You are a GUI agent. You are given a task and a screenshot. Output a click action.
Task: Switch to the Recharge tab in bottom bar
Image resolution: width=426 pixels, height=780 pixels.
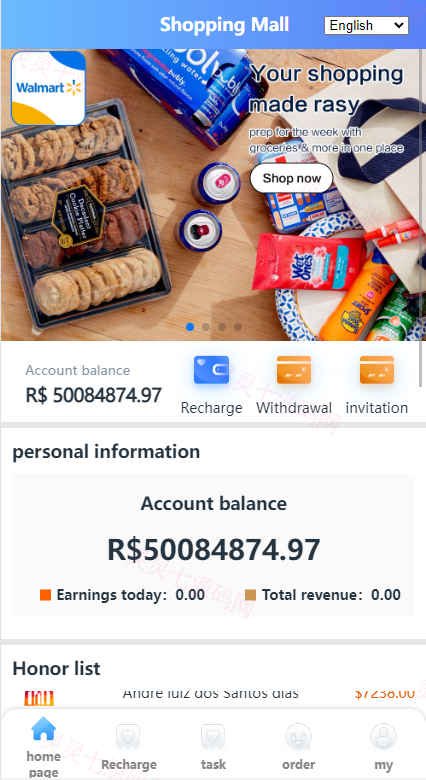coord(129,747)
